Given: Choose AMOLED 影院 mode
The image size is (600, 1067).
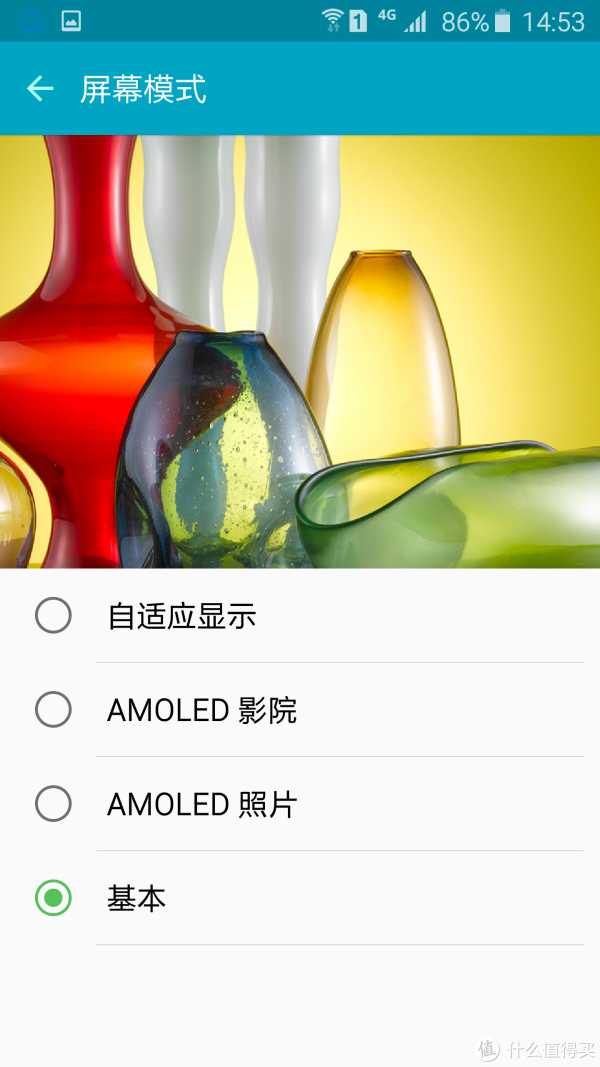Looking at the screenshot, I should (300, 709).
